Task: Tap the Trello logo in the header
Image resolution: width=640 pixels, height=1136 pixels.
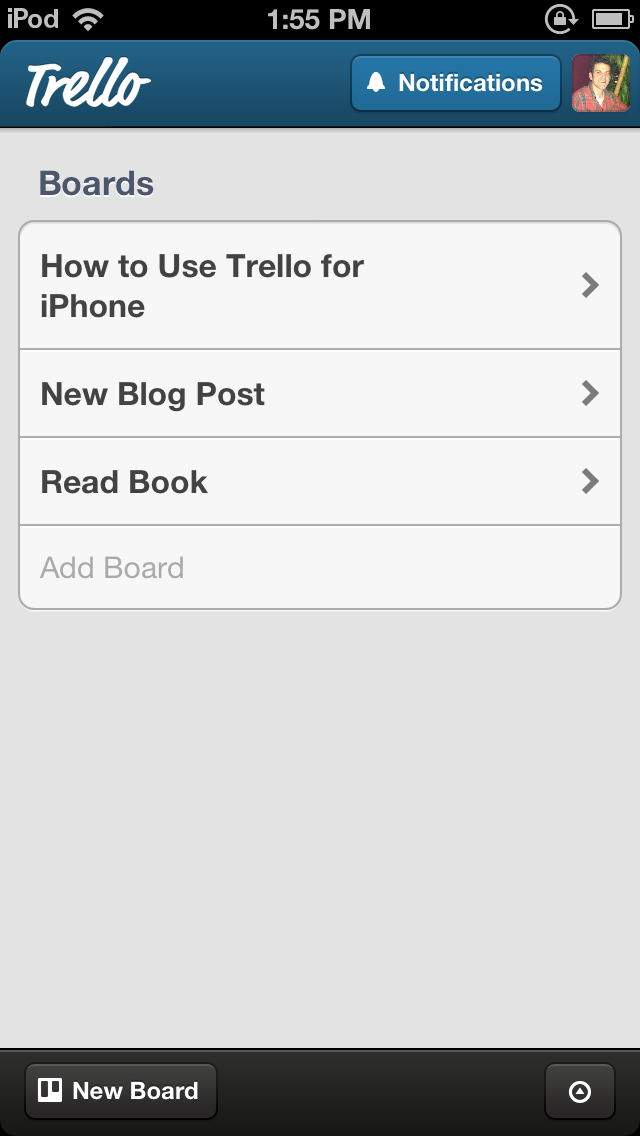Action: (88, 85)
